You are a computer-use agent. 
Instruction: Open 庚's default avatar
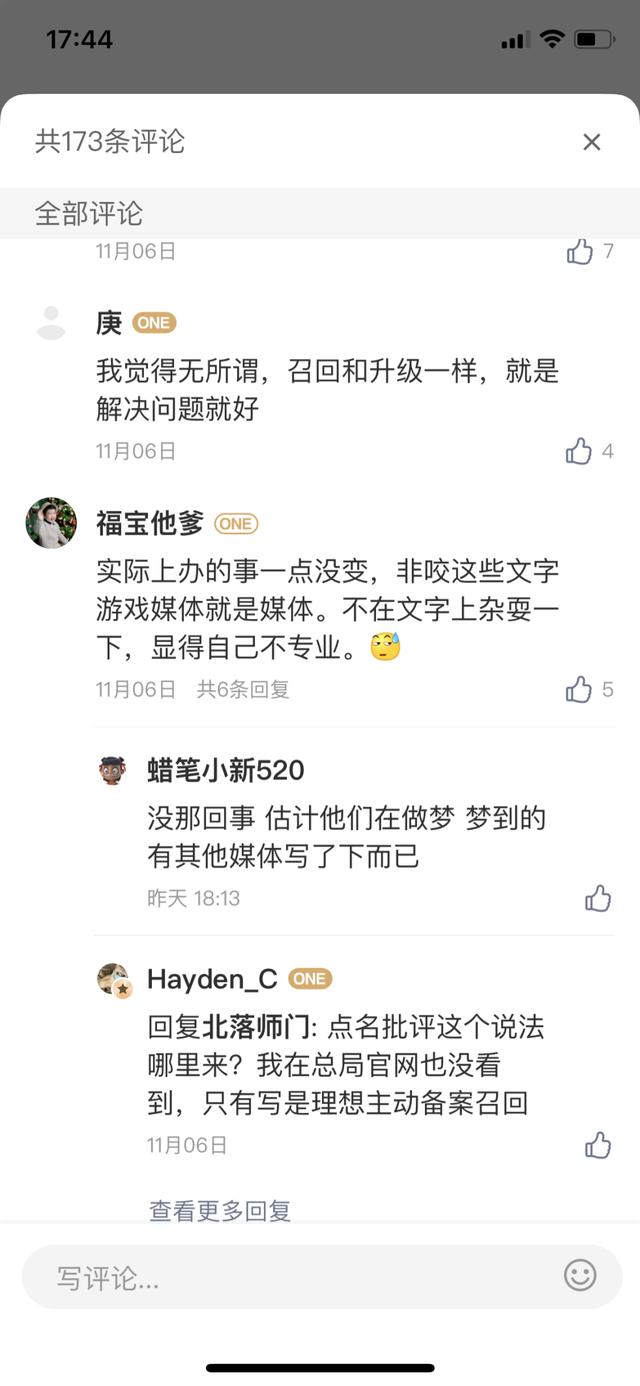(51, 323)
